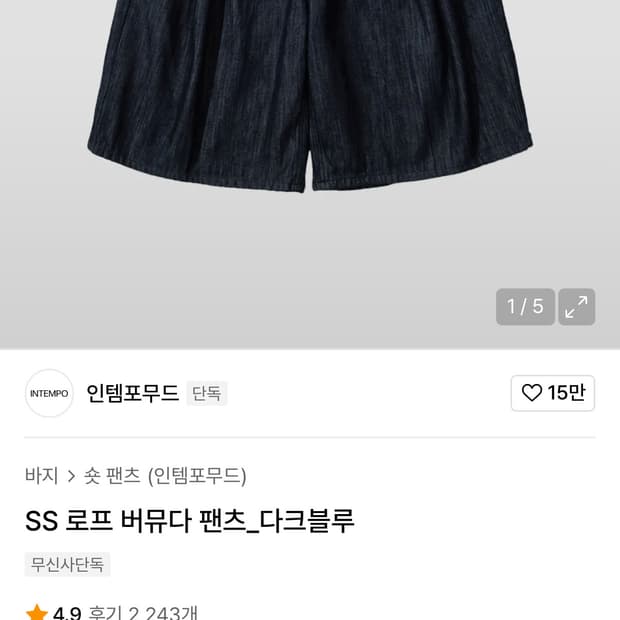Like the brand with the 15만 heart button

(x=553, y=393)
